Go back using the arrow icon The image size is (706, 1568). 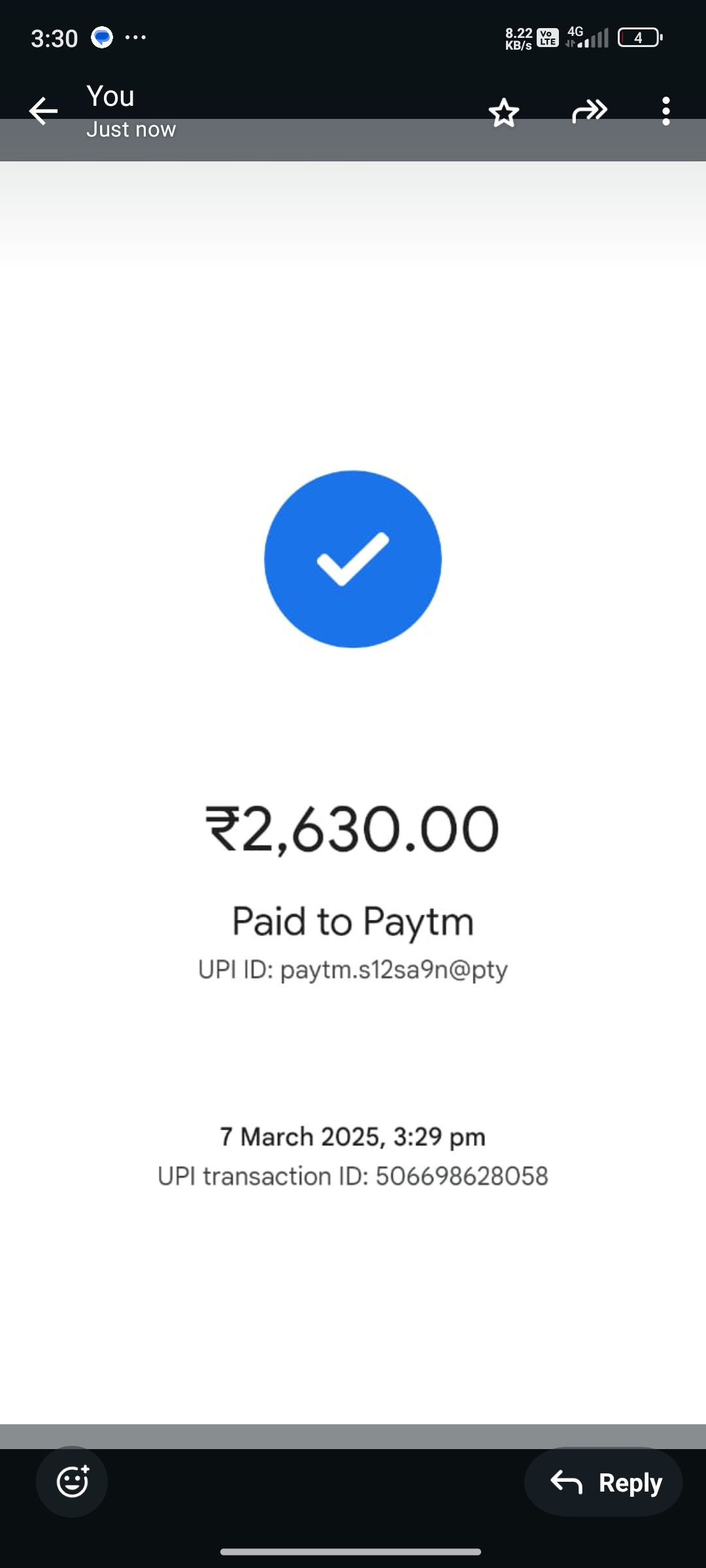pos(43,111)
